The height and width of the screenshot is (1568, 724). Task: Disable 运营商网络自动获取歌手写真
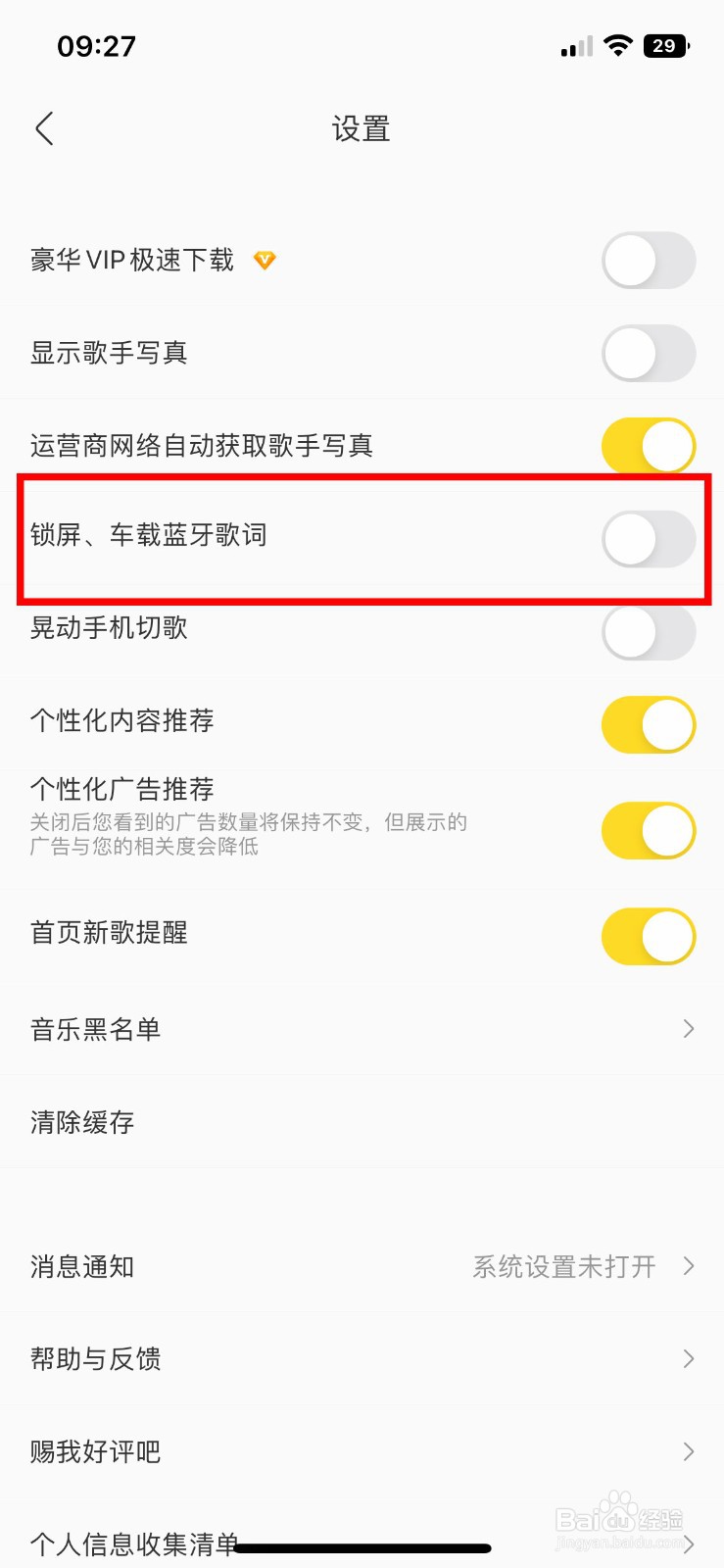(648, 445)
